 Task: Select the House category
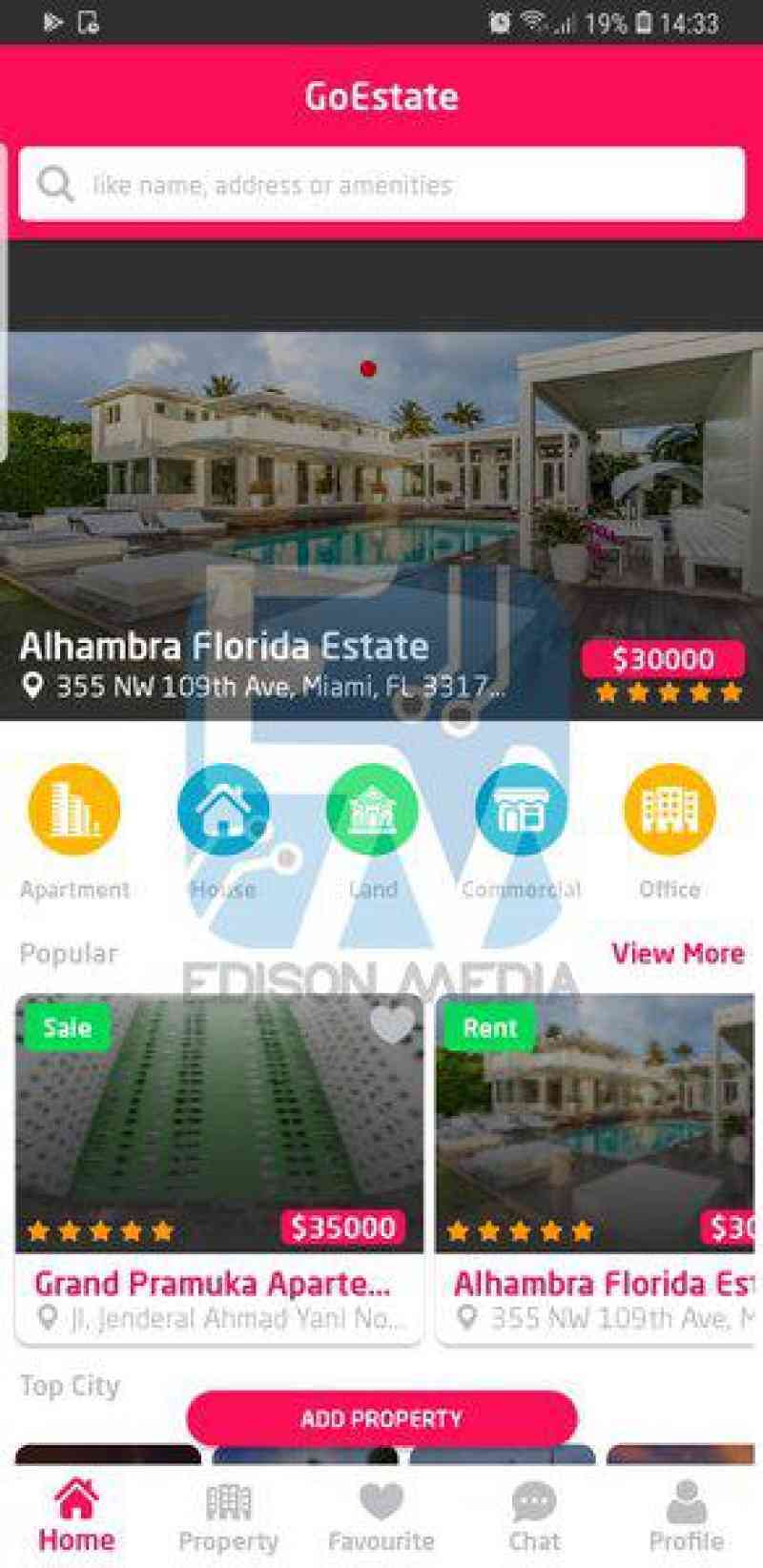223,811
